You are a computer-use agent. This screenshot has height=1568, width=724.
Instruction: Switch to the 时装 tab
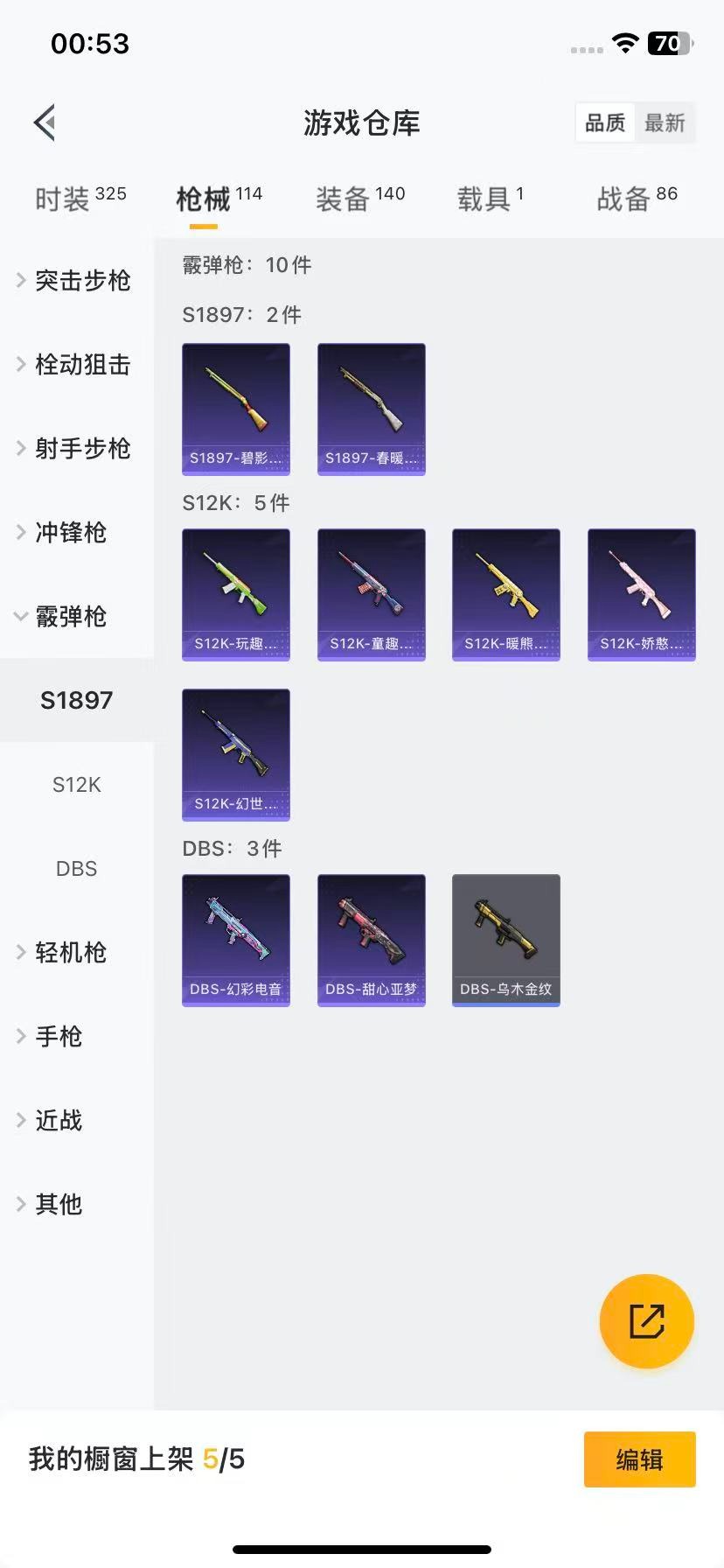point(80,199)
